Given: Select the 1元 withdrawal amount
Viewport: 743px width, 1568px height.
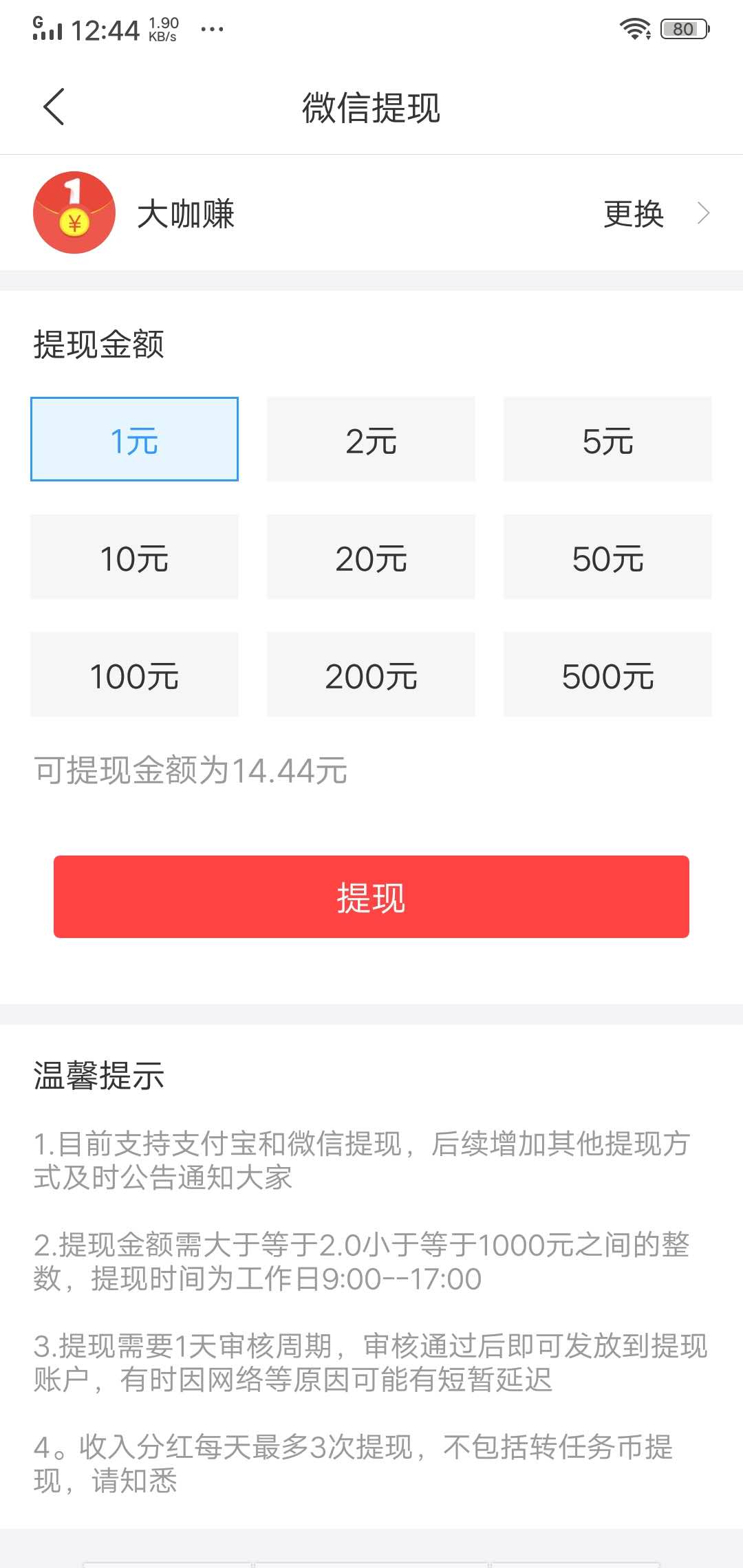Looking at the screenshot, I should (134, 439).
